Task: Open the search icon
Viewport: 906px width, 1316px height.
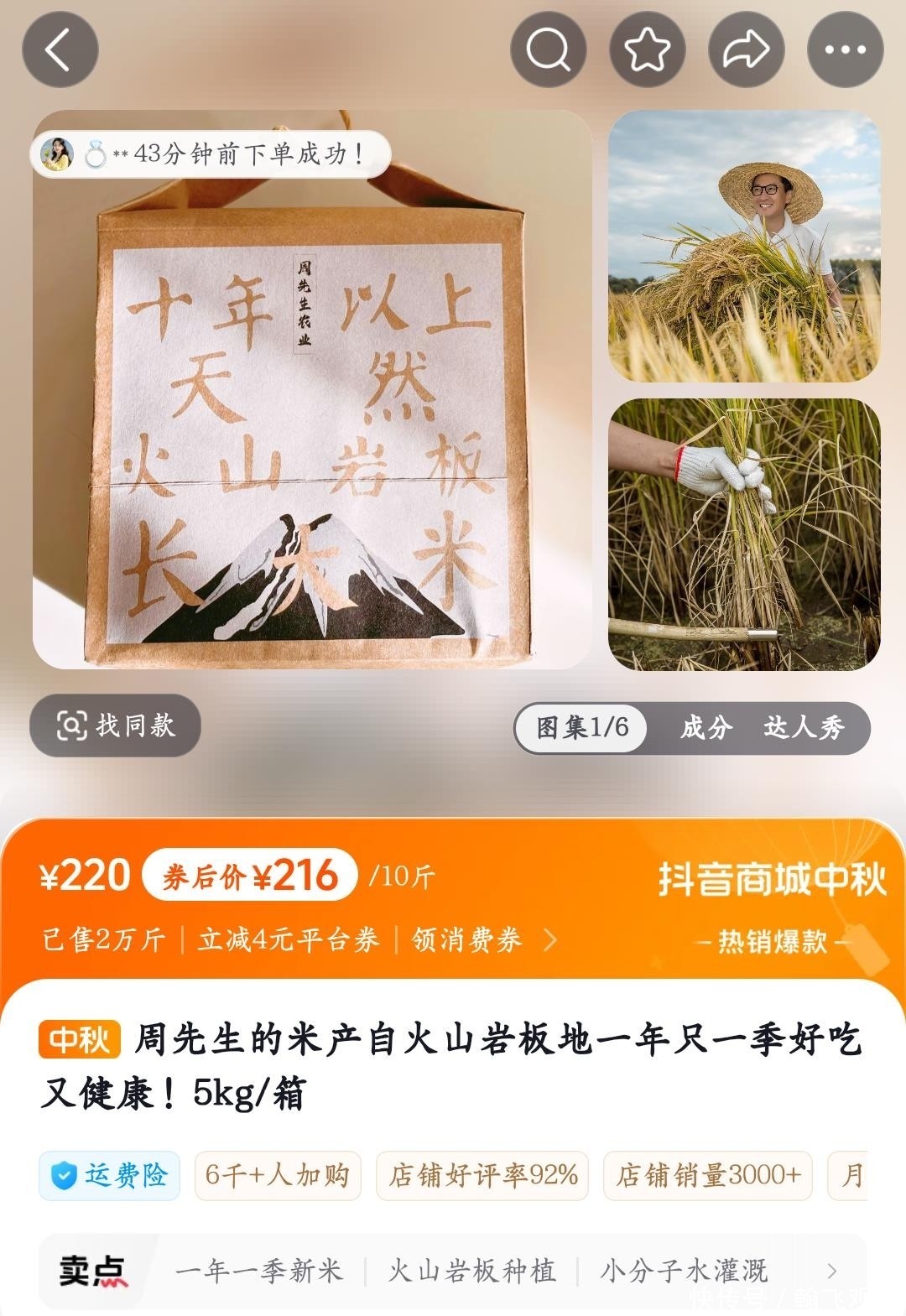Action: 549,49
